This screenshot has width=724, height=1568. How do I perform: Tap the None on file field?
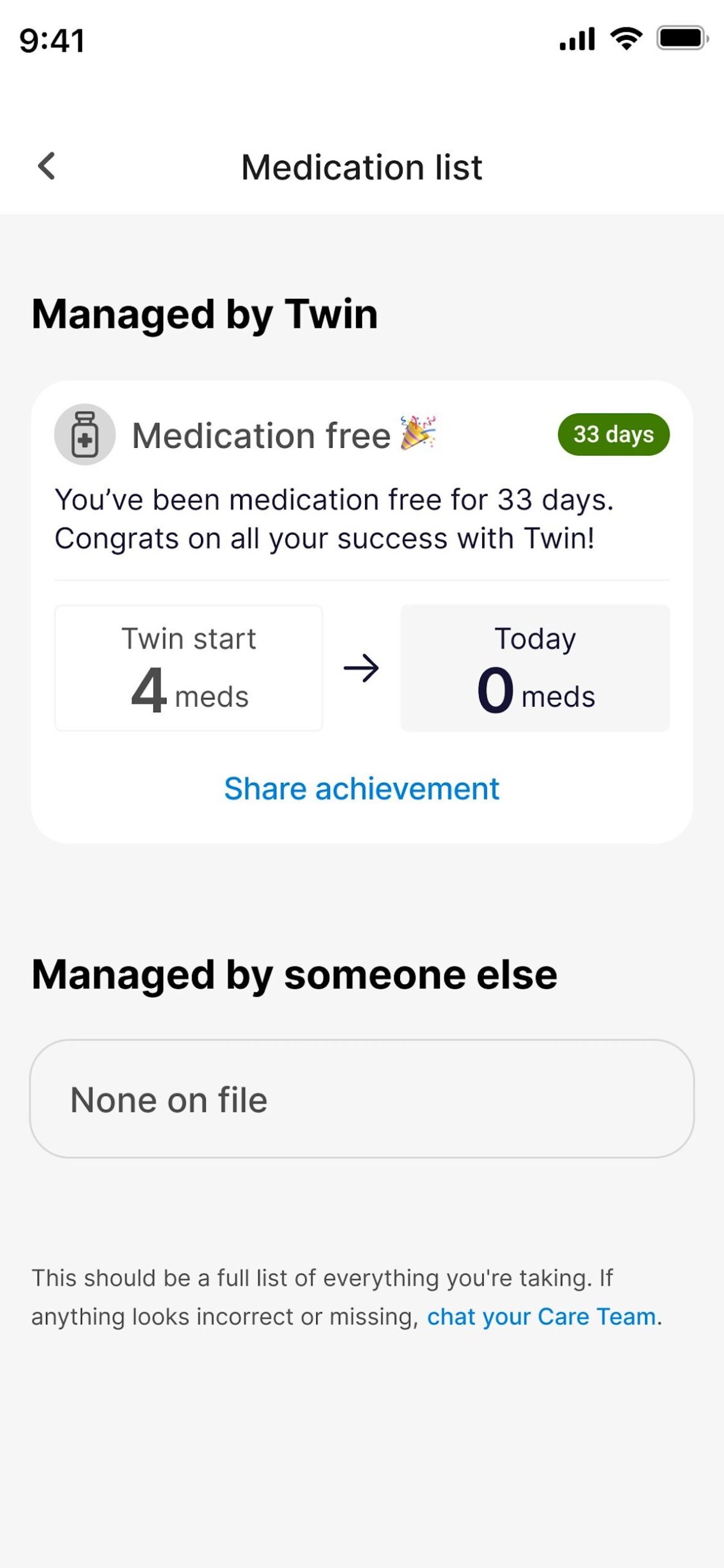point(361,1099)
